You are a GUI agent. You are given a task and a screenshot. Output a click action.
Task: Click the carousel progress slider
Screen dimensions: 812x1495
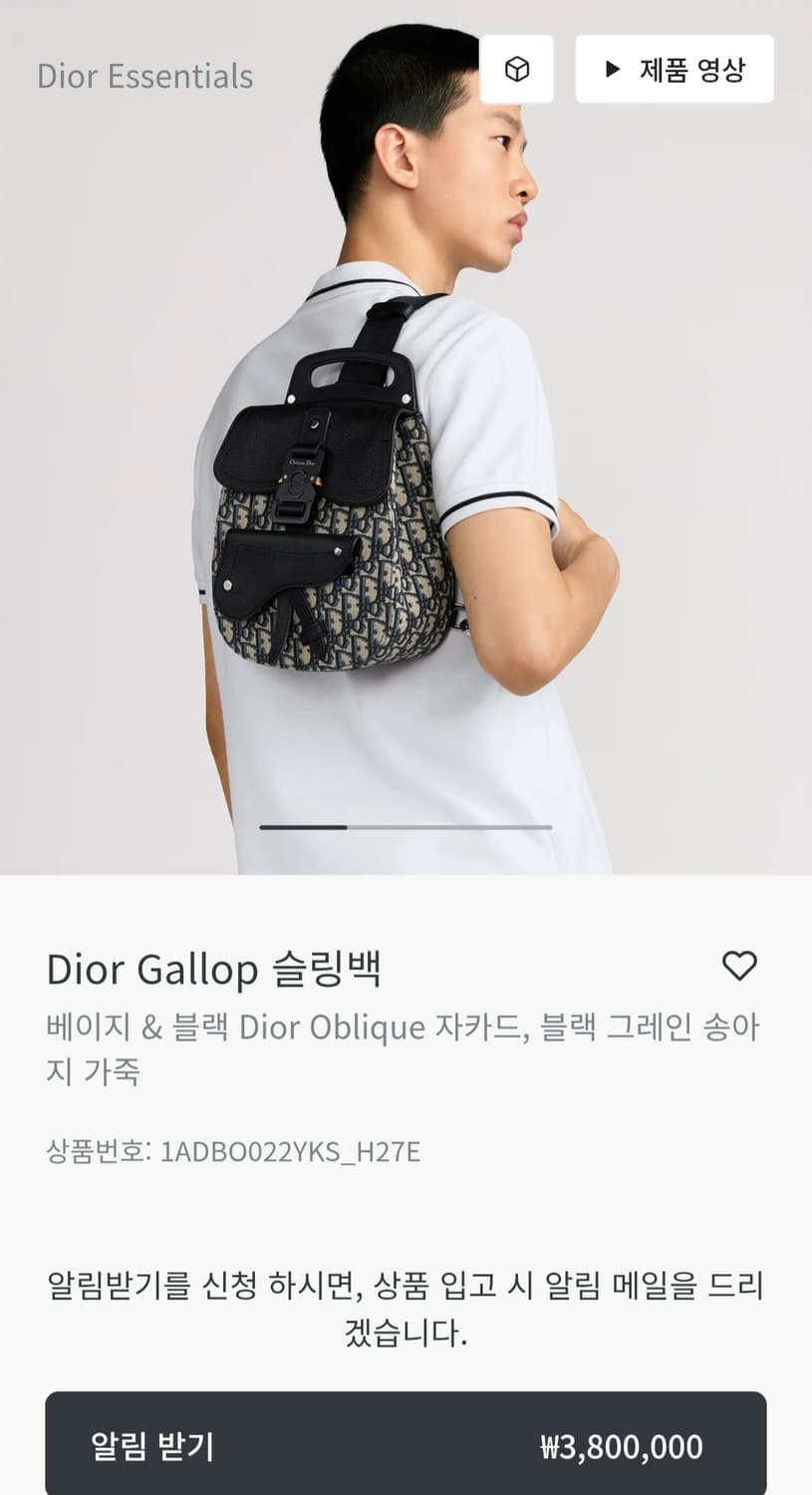tap(406, 827)
